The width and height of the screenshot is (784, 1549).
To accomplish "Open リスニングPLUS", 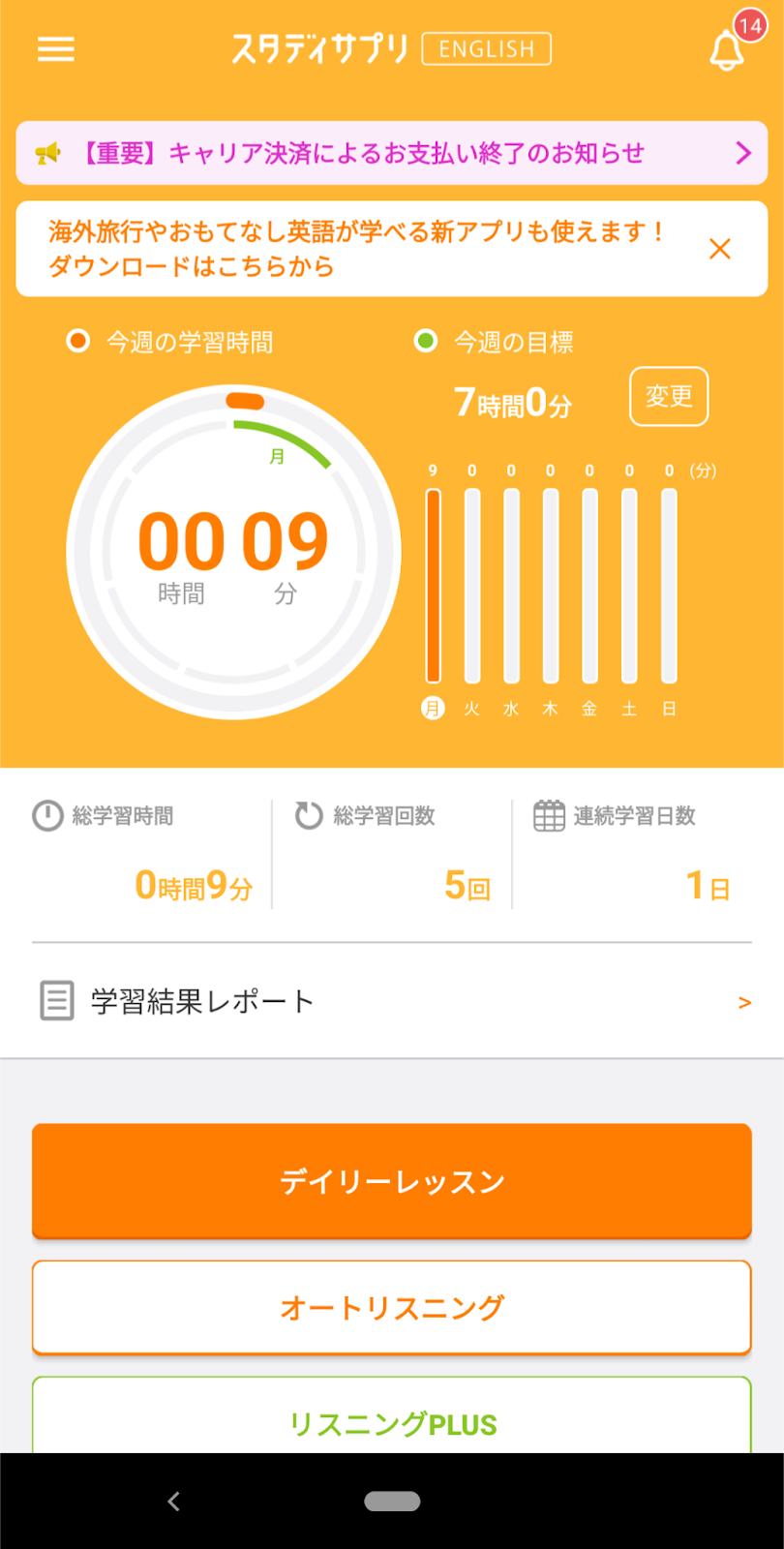I will pyautogui.click(x=392, y=1415).
